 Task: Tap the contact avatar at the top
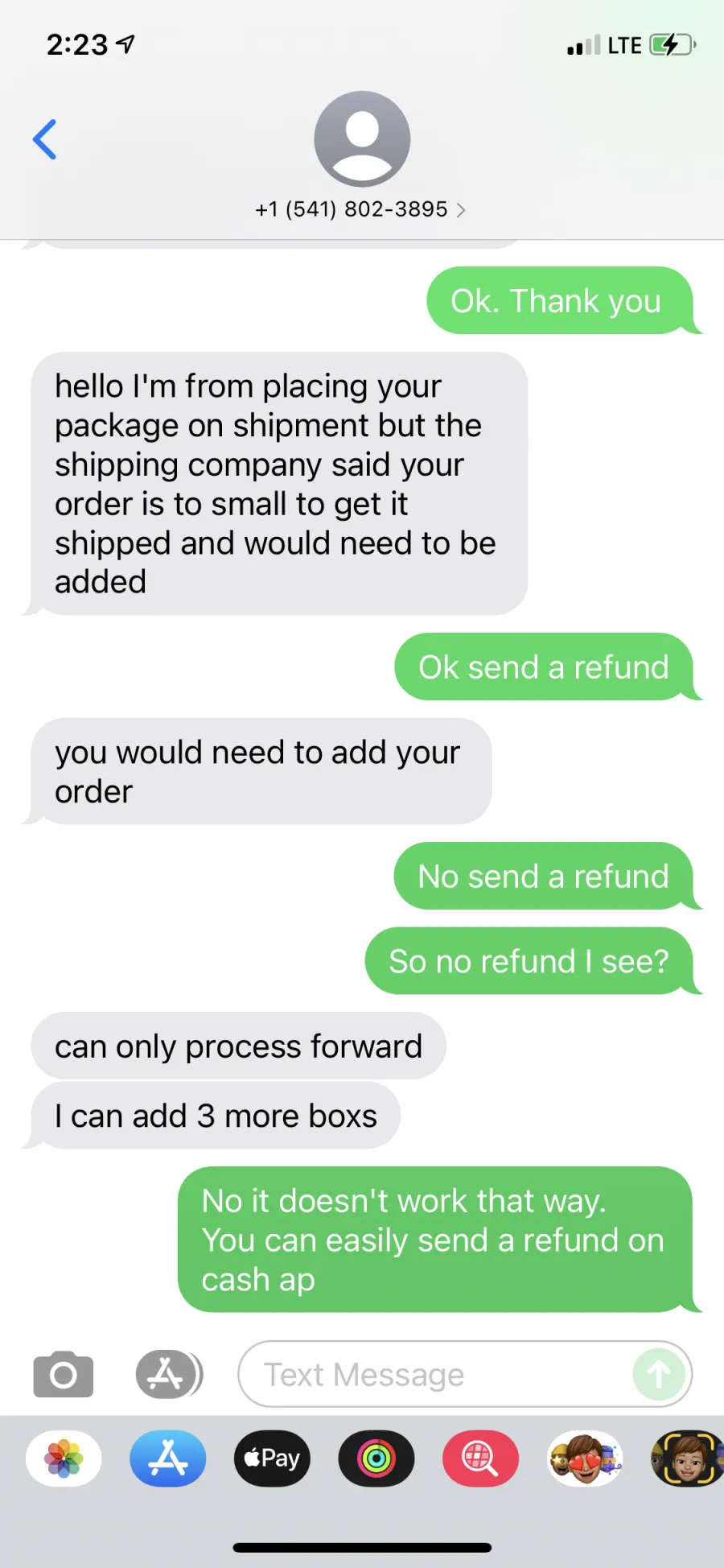point(362,139)
